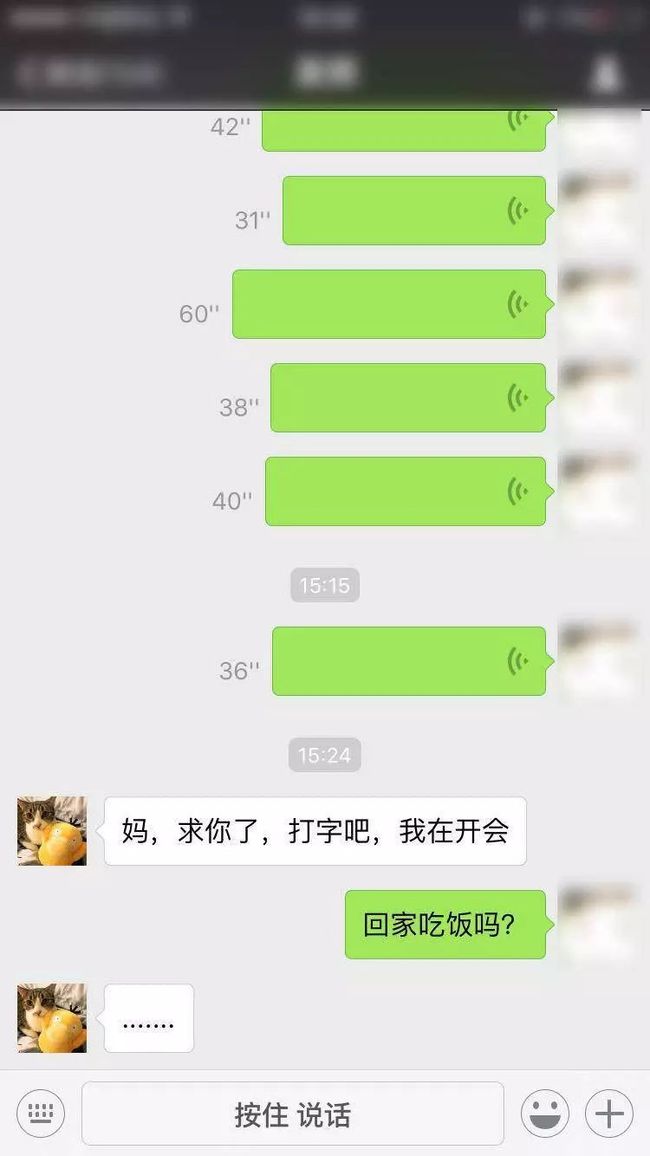Tap the 按住 说话 hold-to-talk button
The height and width of the screenshot is (1156, 650).
[x=293, y=1113]
